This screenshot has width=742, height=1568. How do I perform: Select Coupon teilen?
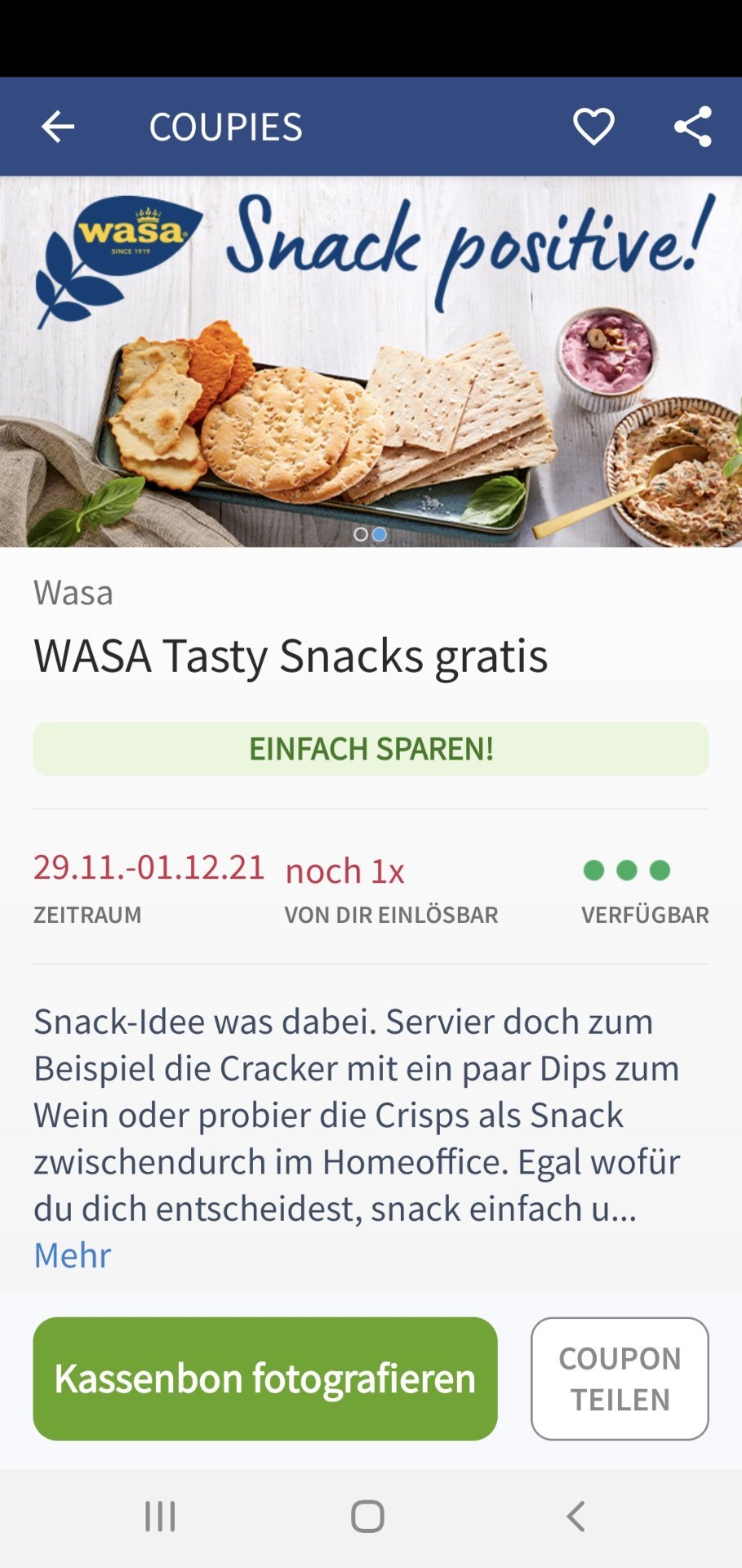click(620, 1379)
